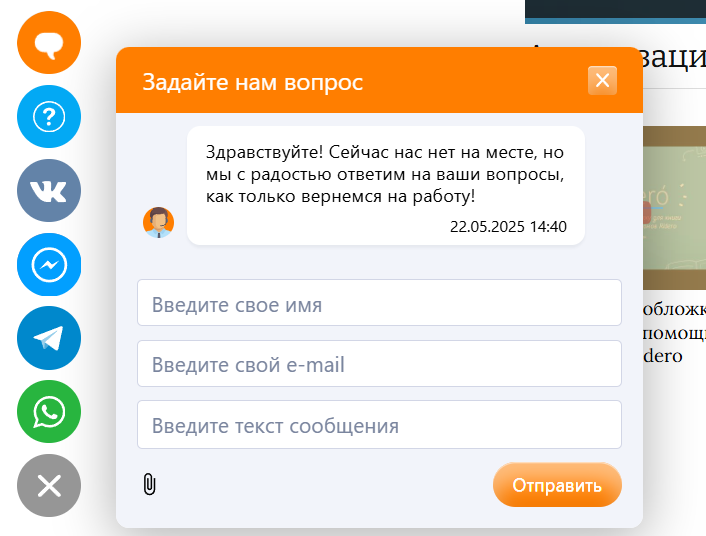
Task: Contact via the WhatsApp icon
Action: pos(49,411)
